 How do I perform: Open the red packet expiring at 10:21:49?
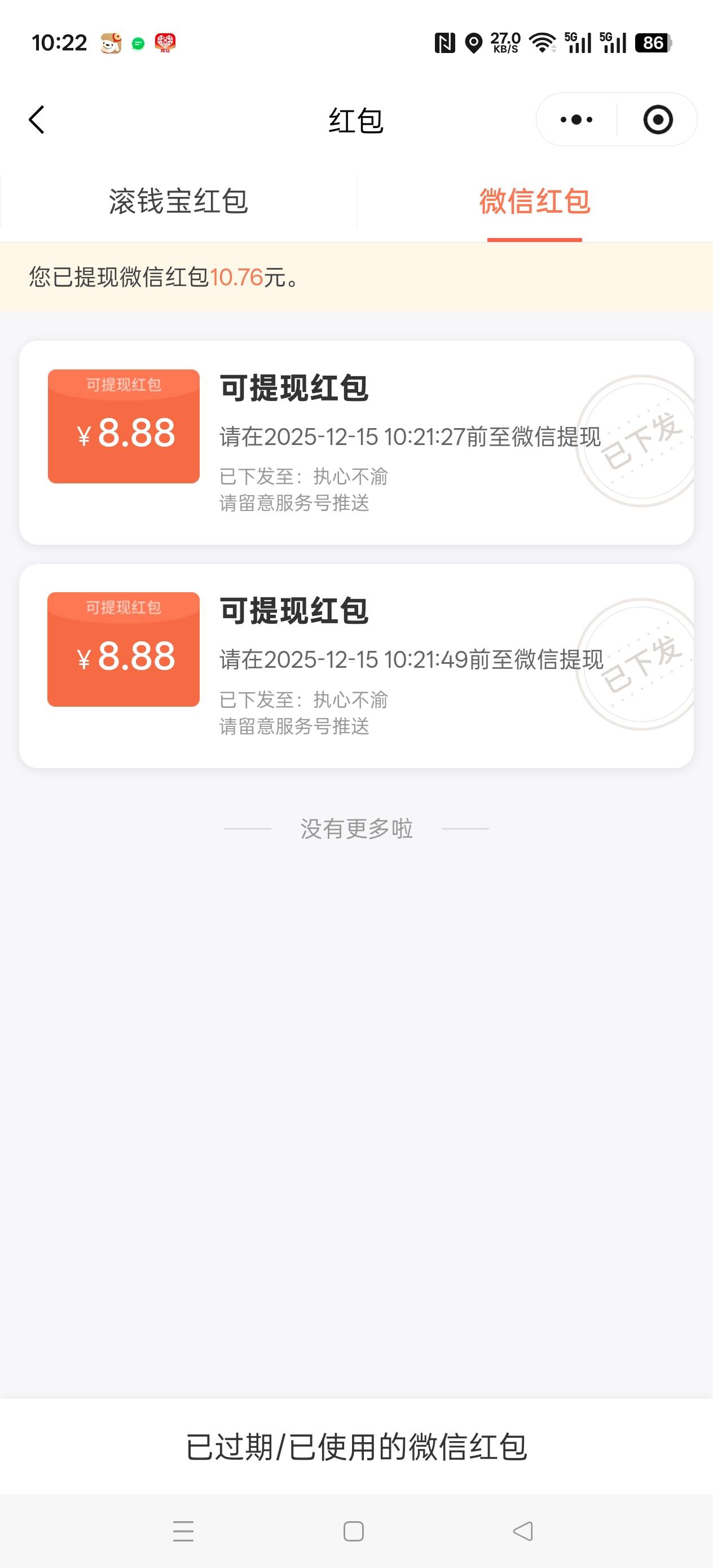tap(356, 666)
